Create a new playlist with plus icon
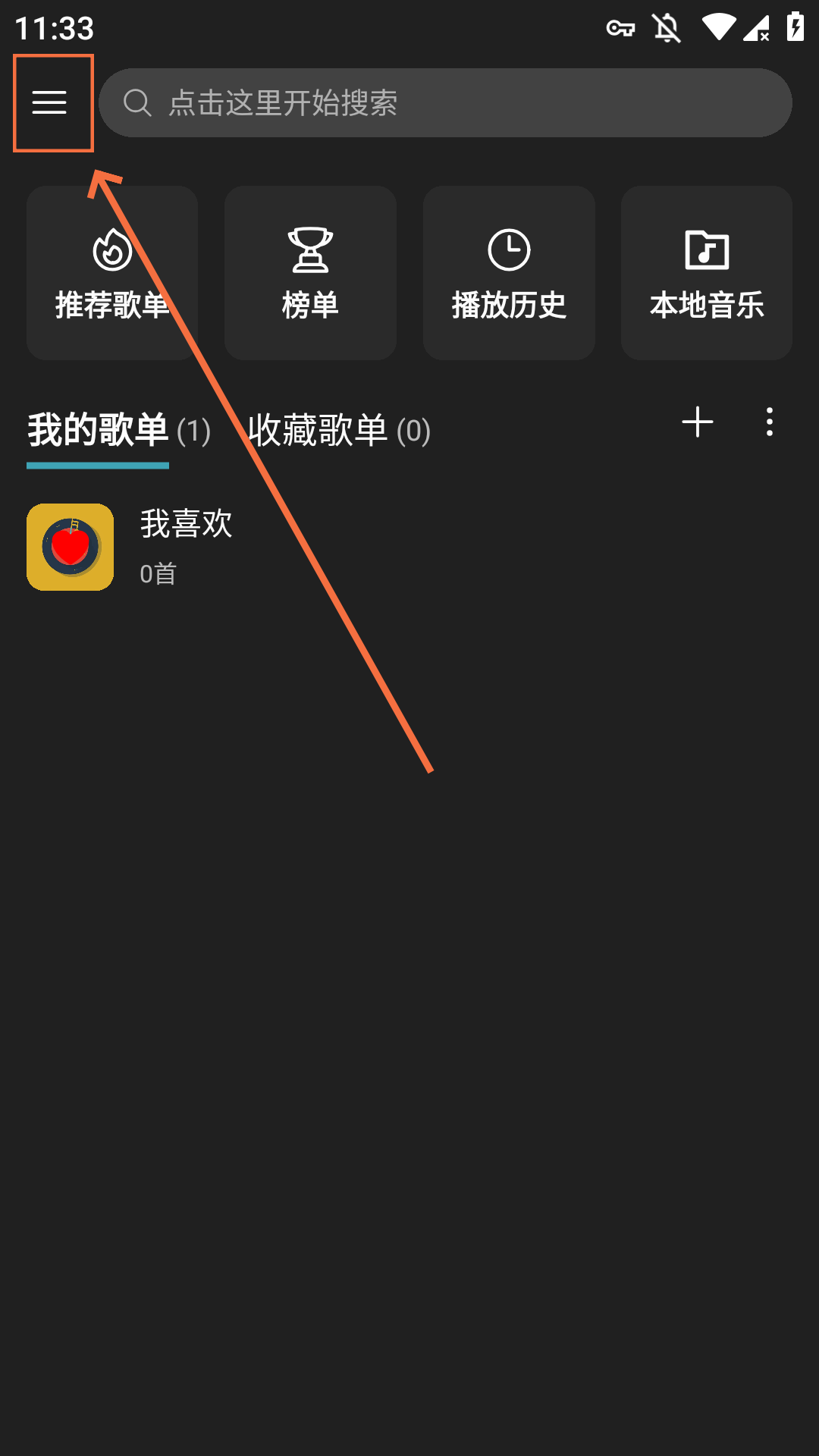Image resolution: width=819 pixels, height=1456 pixels. [x=697, y=422]
